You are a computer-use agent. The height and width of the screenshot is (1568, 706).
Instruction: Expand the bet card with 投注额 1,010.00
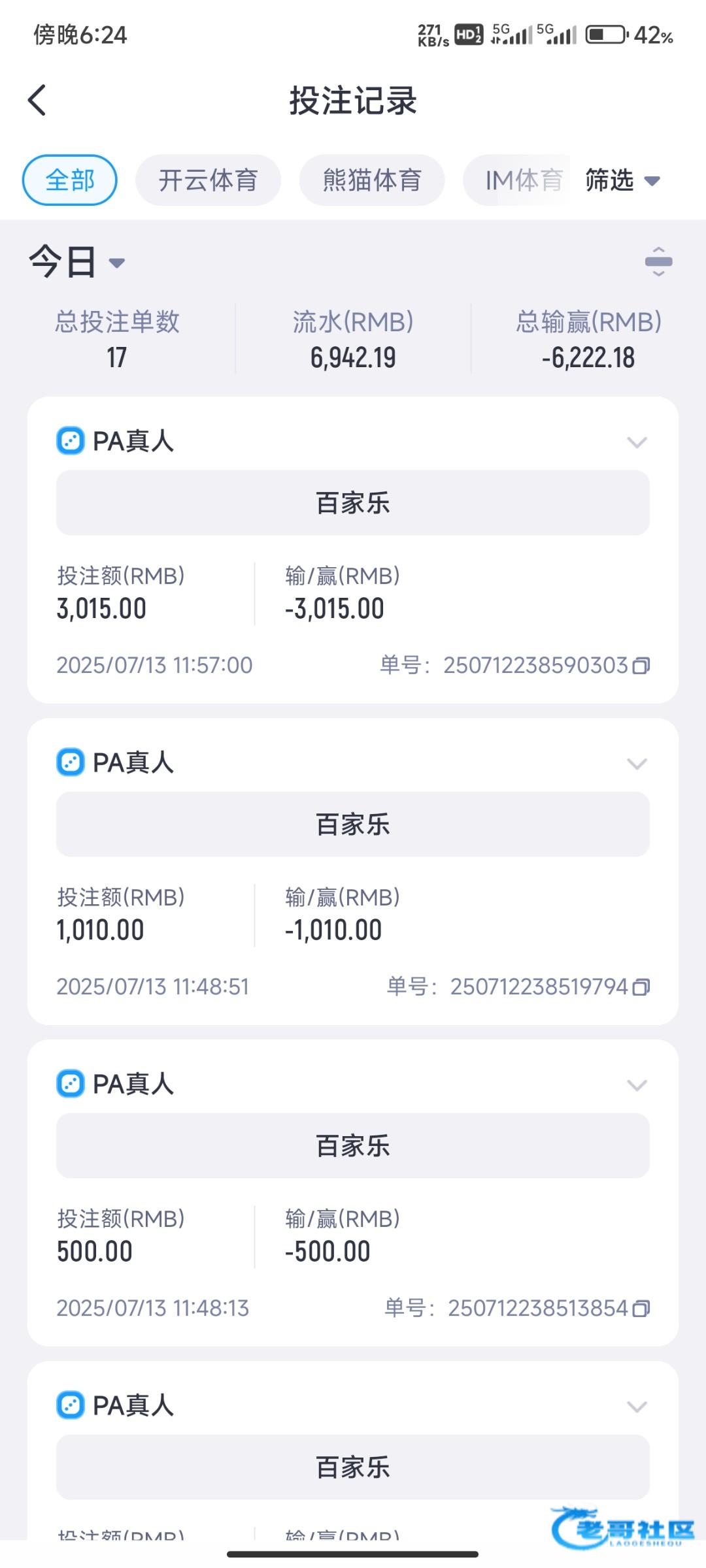(637, 764)
